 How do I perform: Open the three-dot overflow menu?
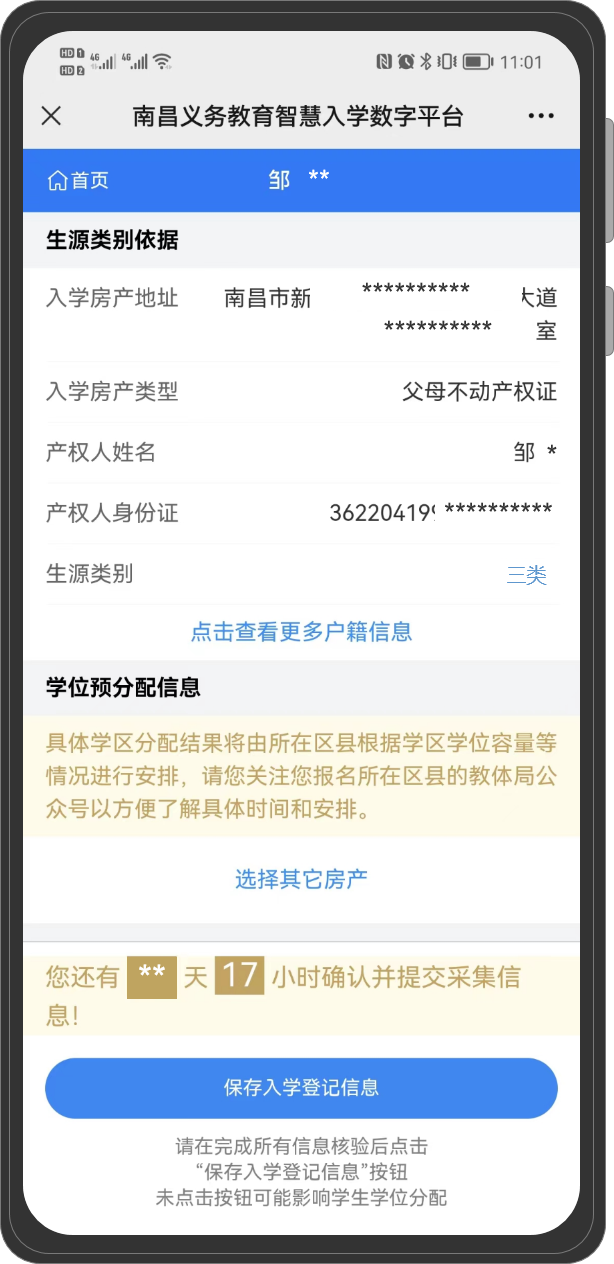(541, 116)
